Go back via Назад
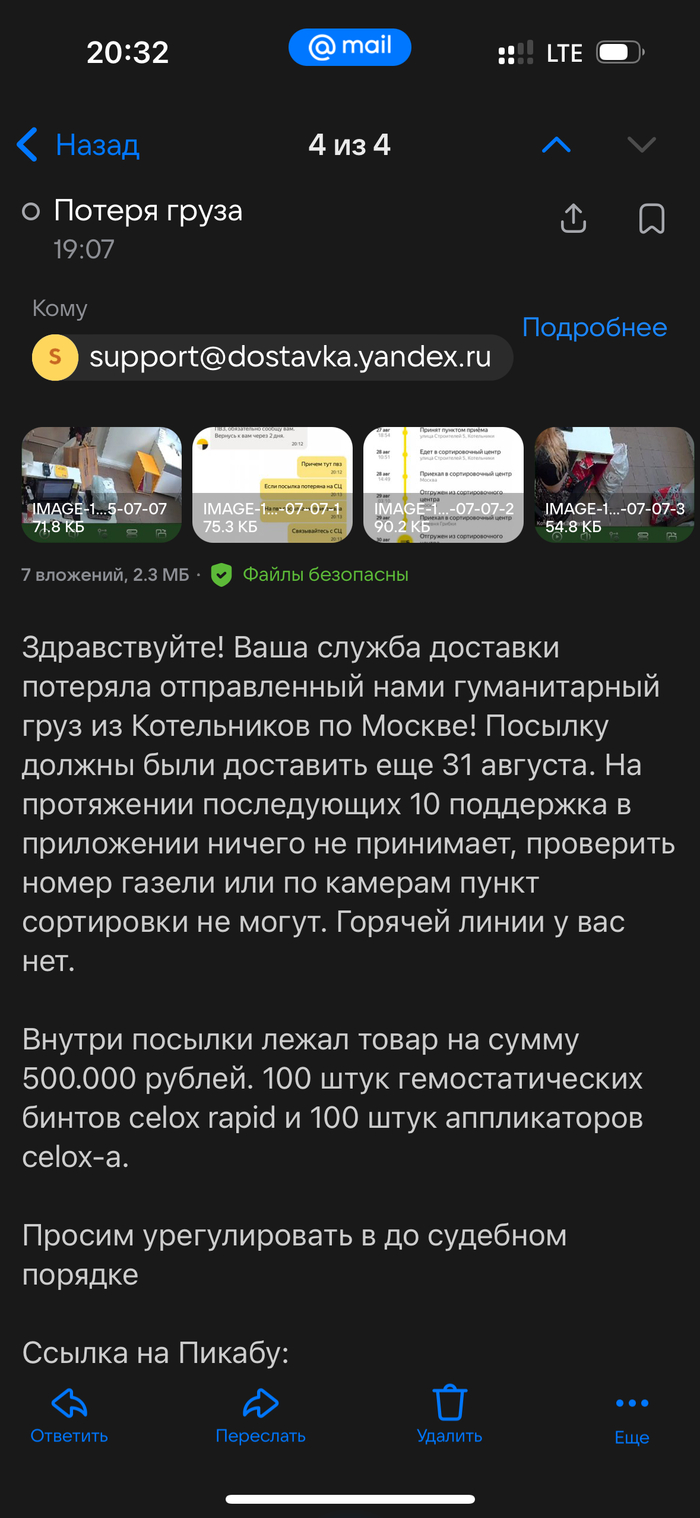This screenshot has width=700, height=1518. point(78,146)
